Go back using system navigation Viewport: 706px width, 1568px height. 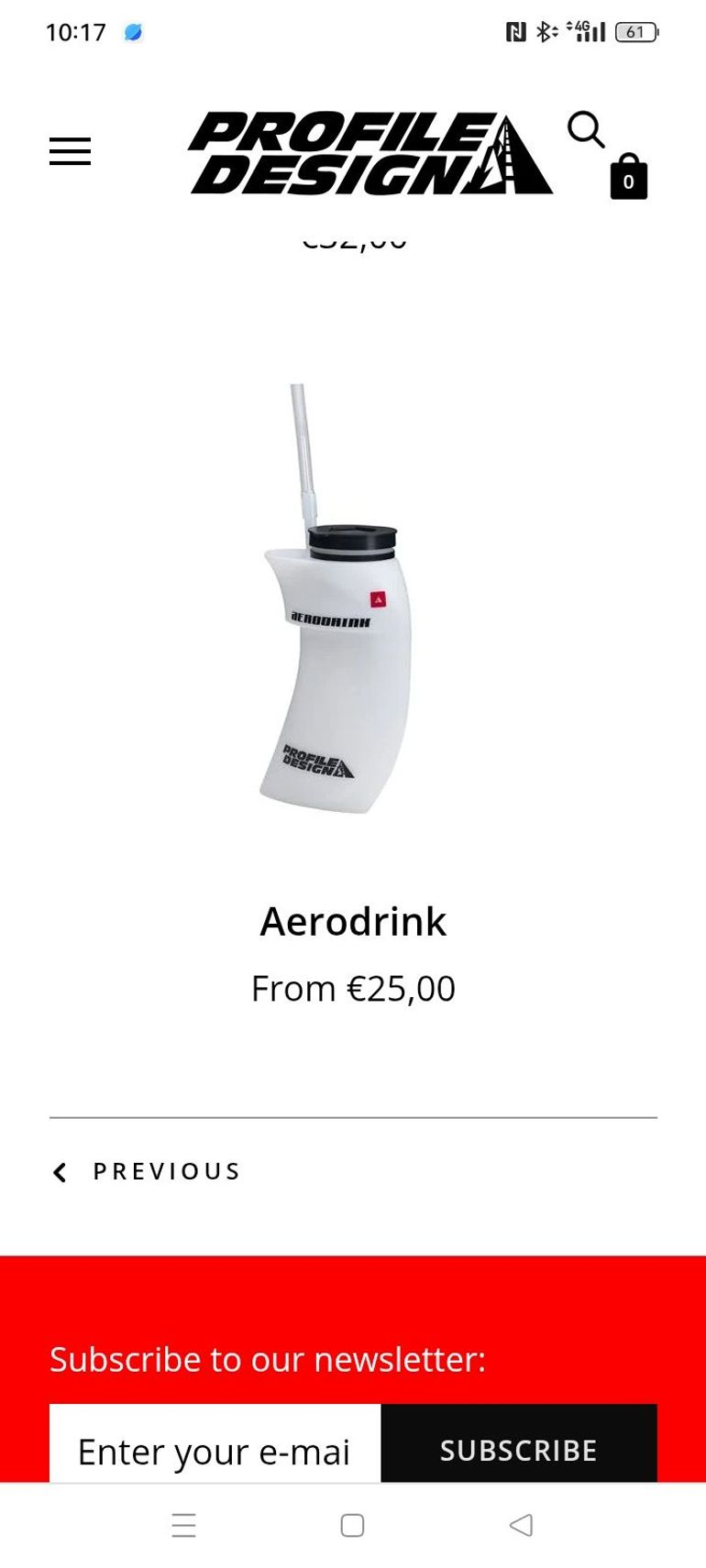[x=521, y=1525]
